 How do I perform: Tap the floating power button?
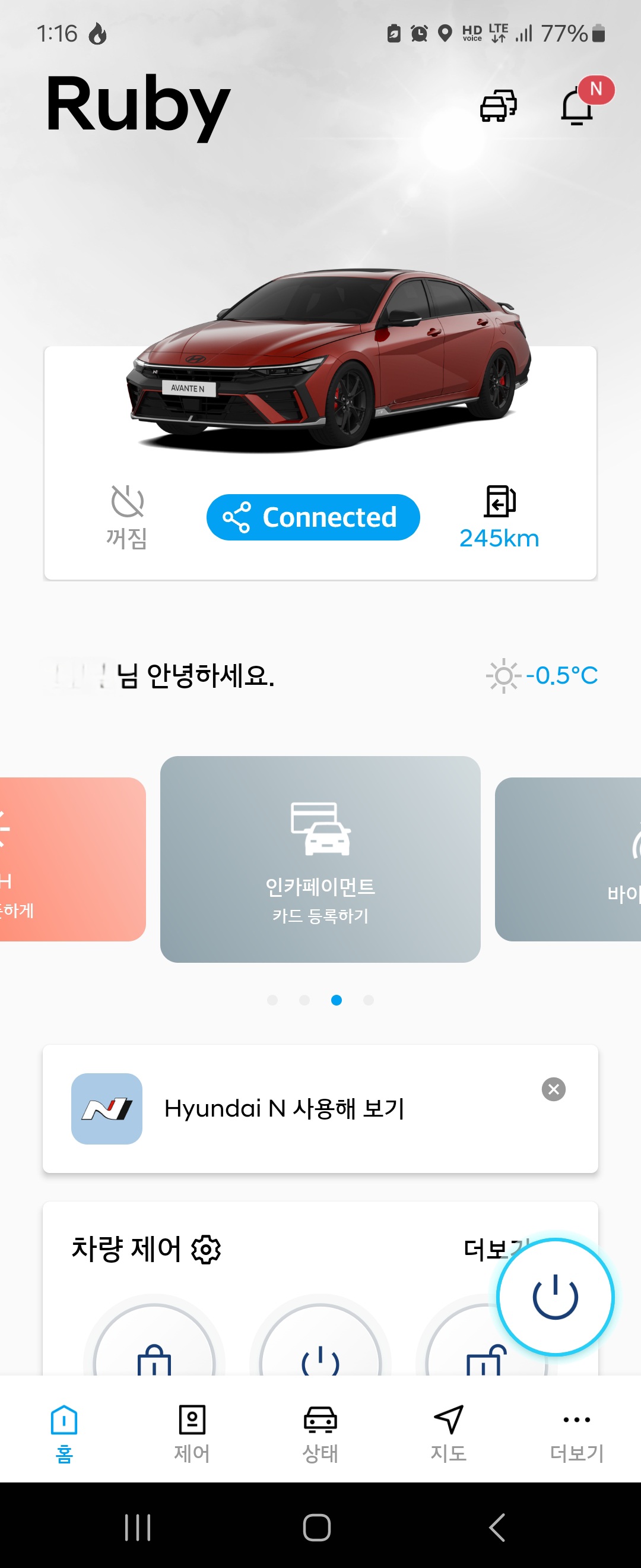point(556,1297)
